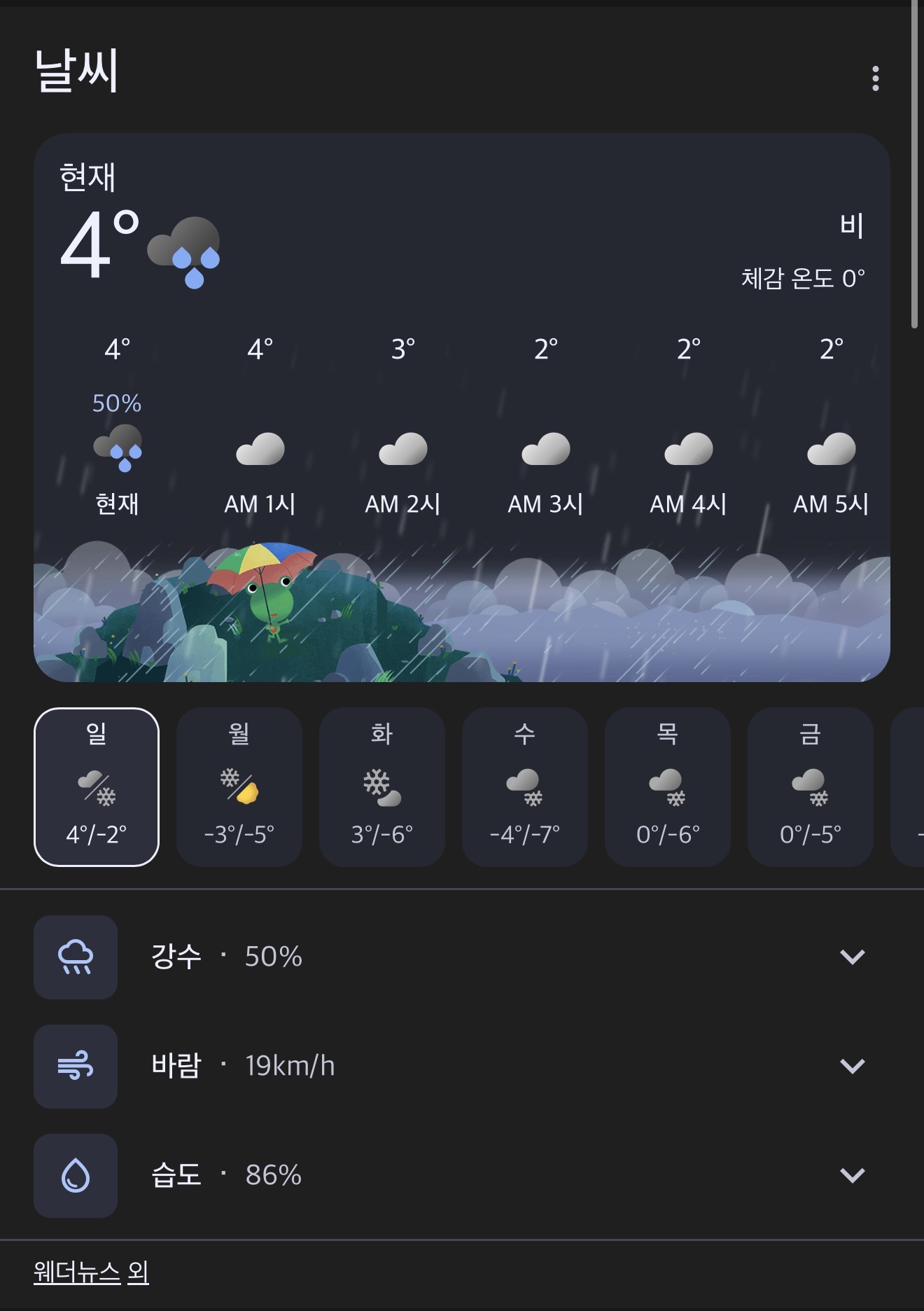
Task: Expand the 바람 19km/h wind row
Action: coord(851,1066)
